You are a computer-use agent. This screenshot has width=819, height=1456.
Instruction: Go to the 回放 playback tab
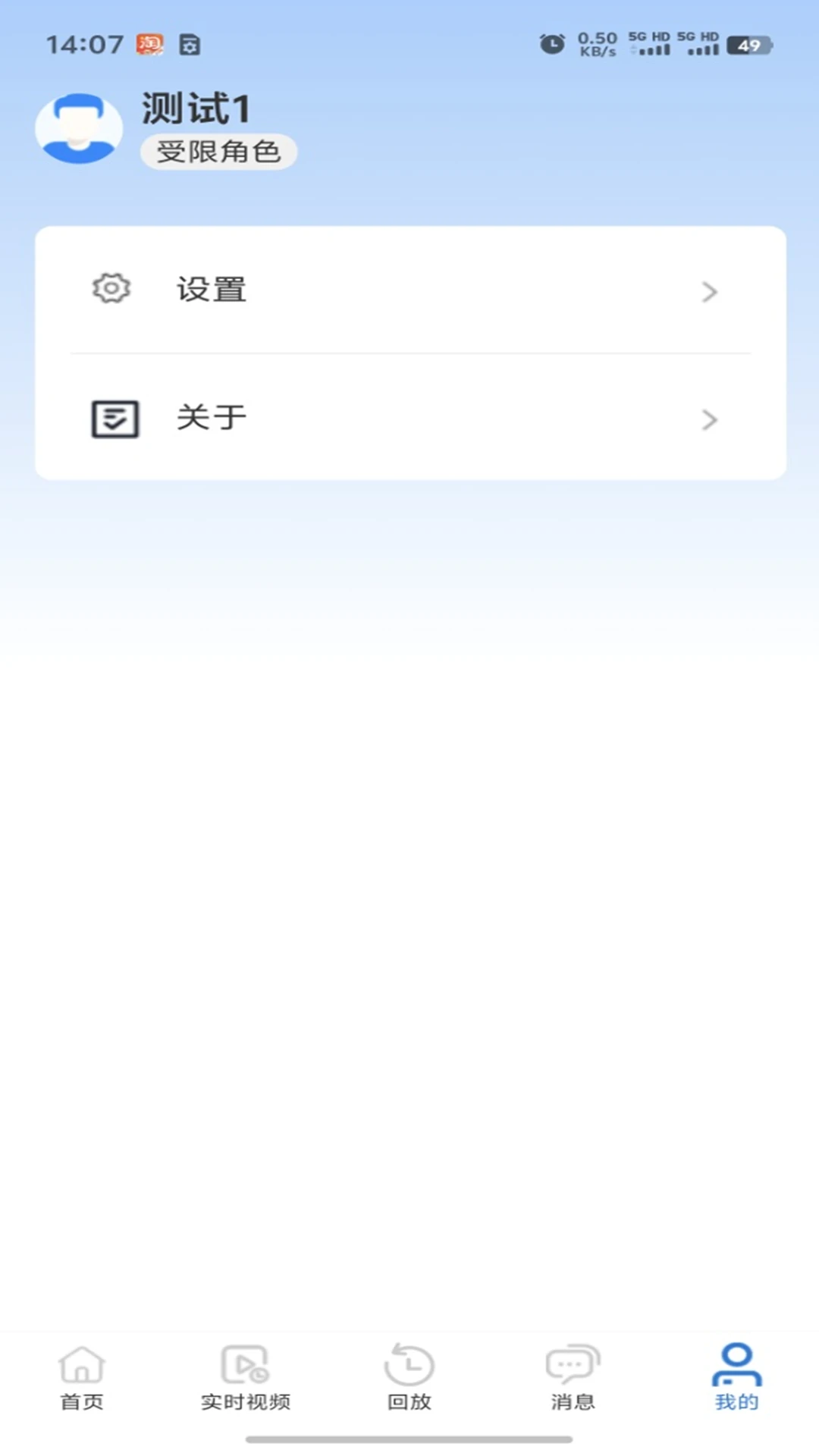click(x=409, y=1377)
